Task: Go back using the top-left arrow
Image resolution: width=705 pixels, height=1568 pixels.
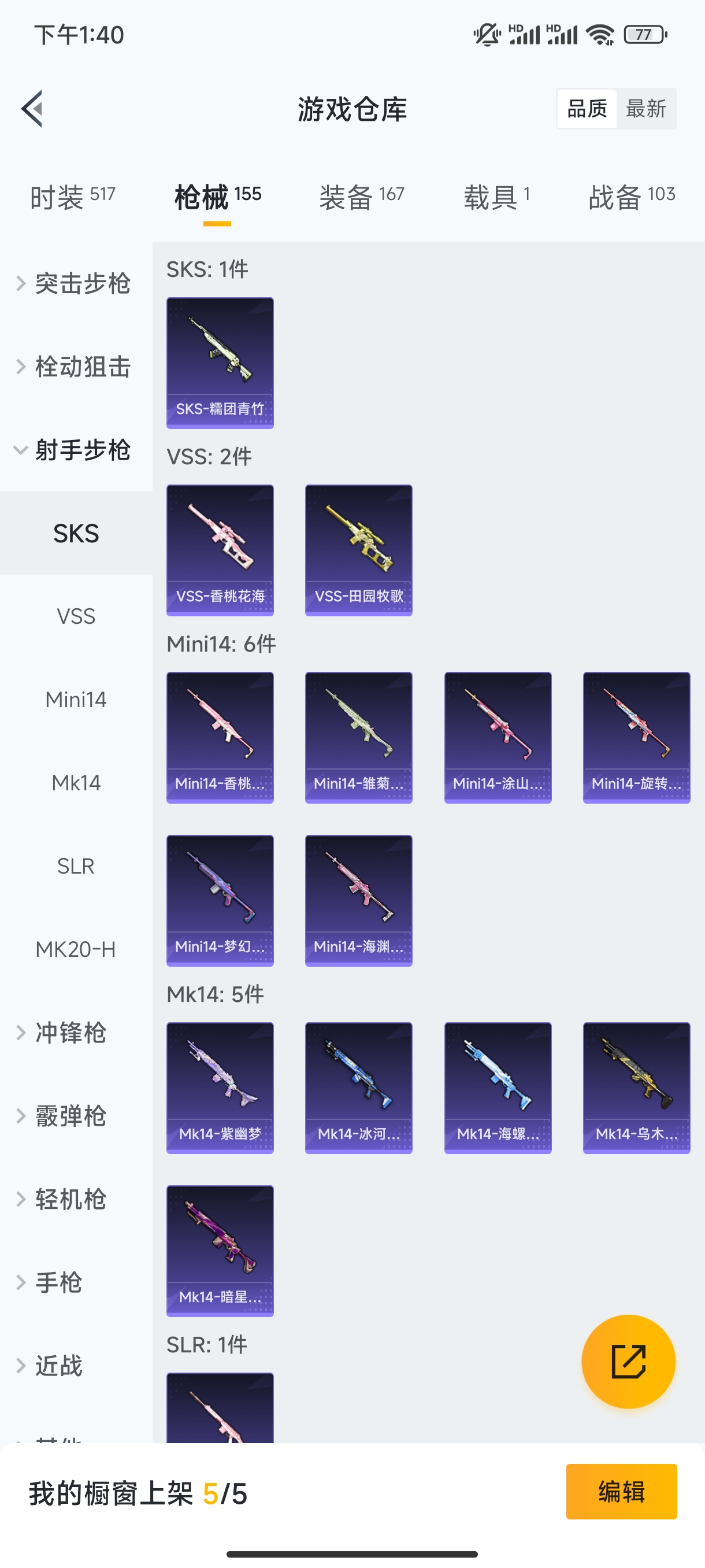Action: click(x=32, y=109)
